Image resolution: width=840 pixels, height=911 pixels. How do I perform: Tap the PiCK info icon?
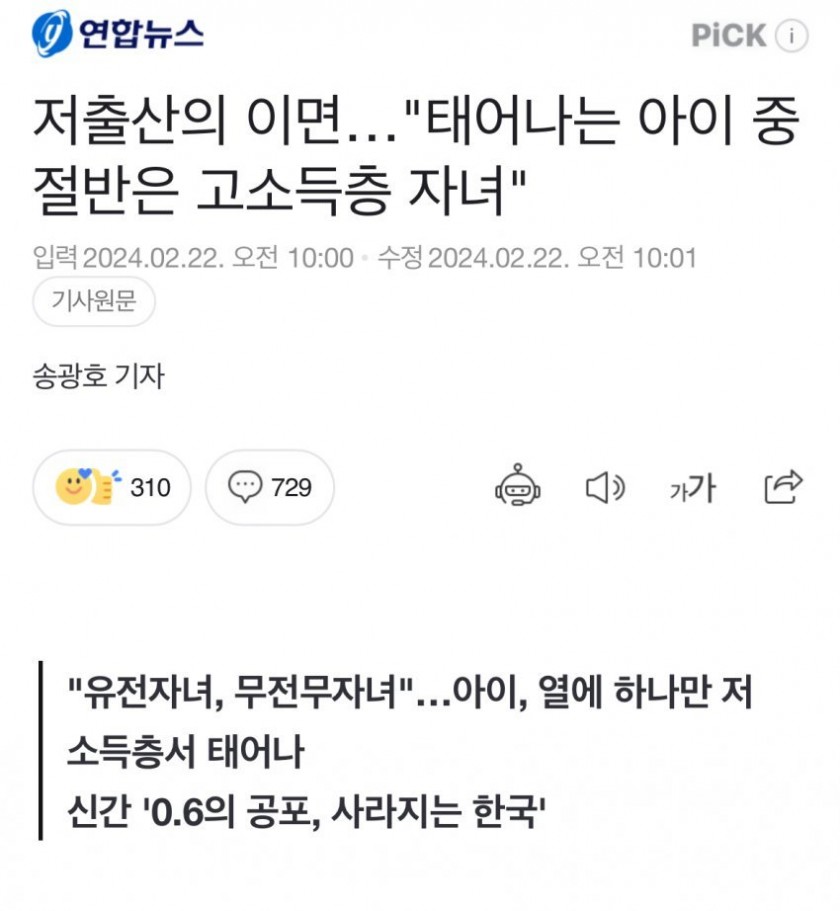(791, 36)
